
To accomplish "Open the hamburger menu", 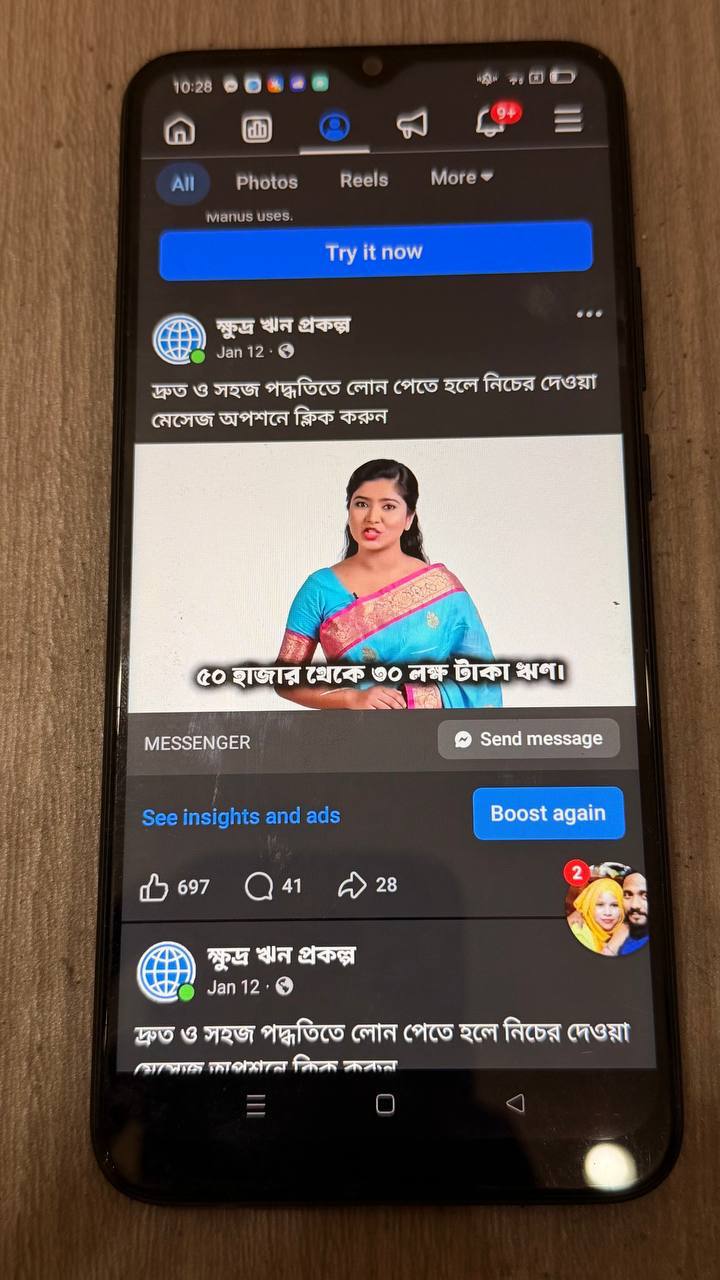I will coord(568,120).
